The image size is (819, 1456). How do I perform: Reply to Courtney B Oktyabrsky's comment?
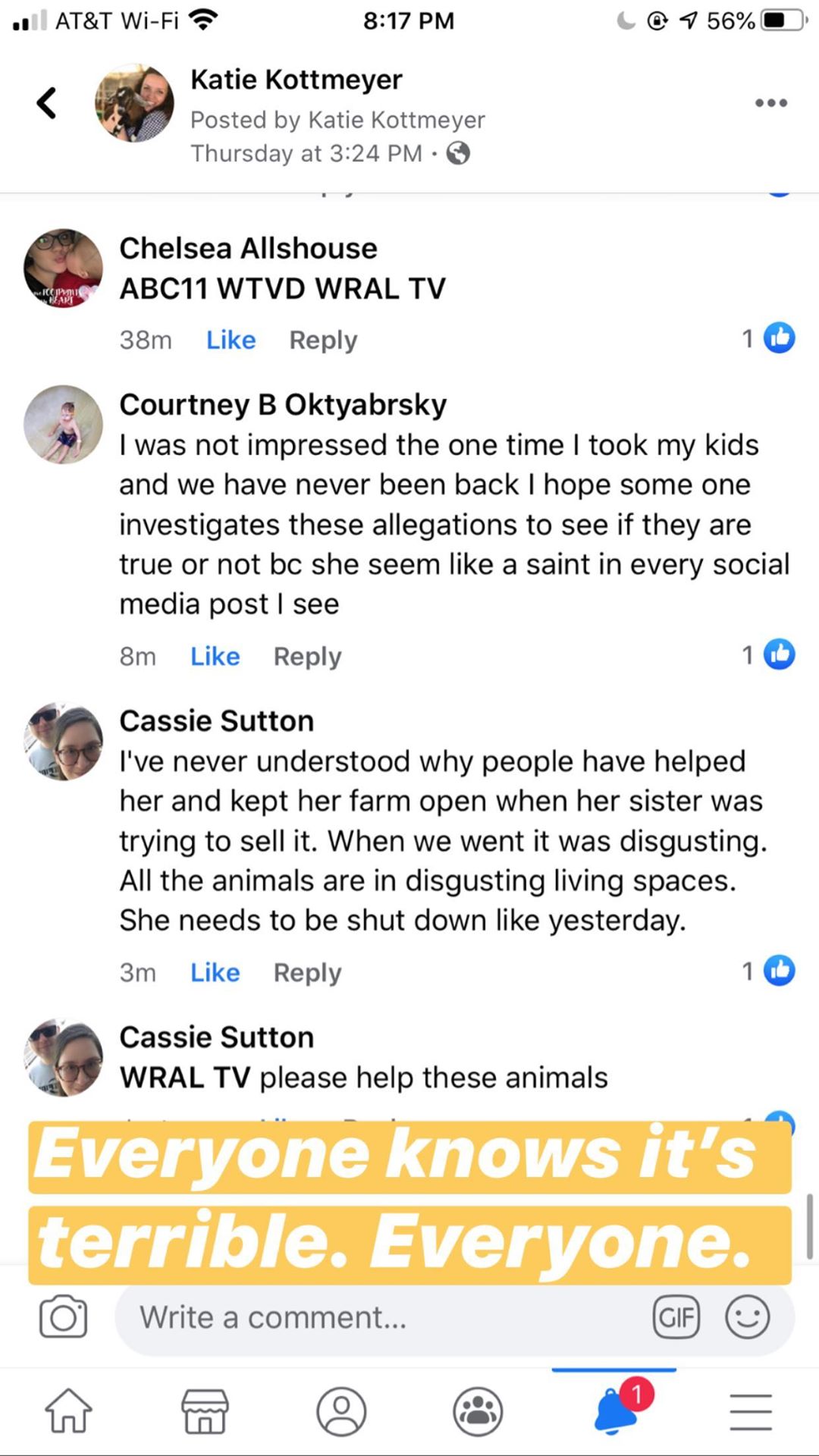pyautogui.click(x=307, y=656)
